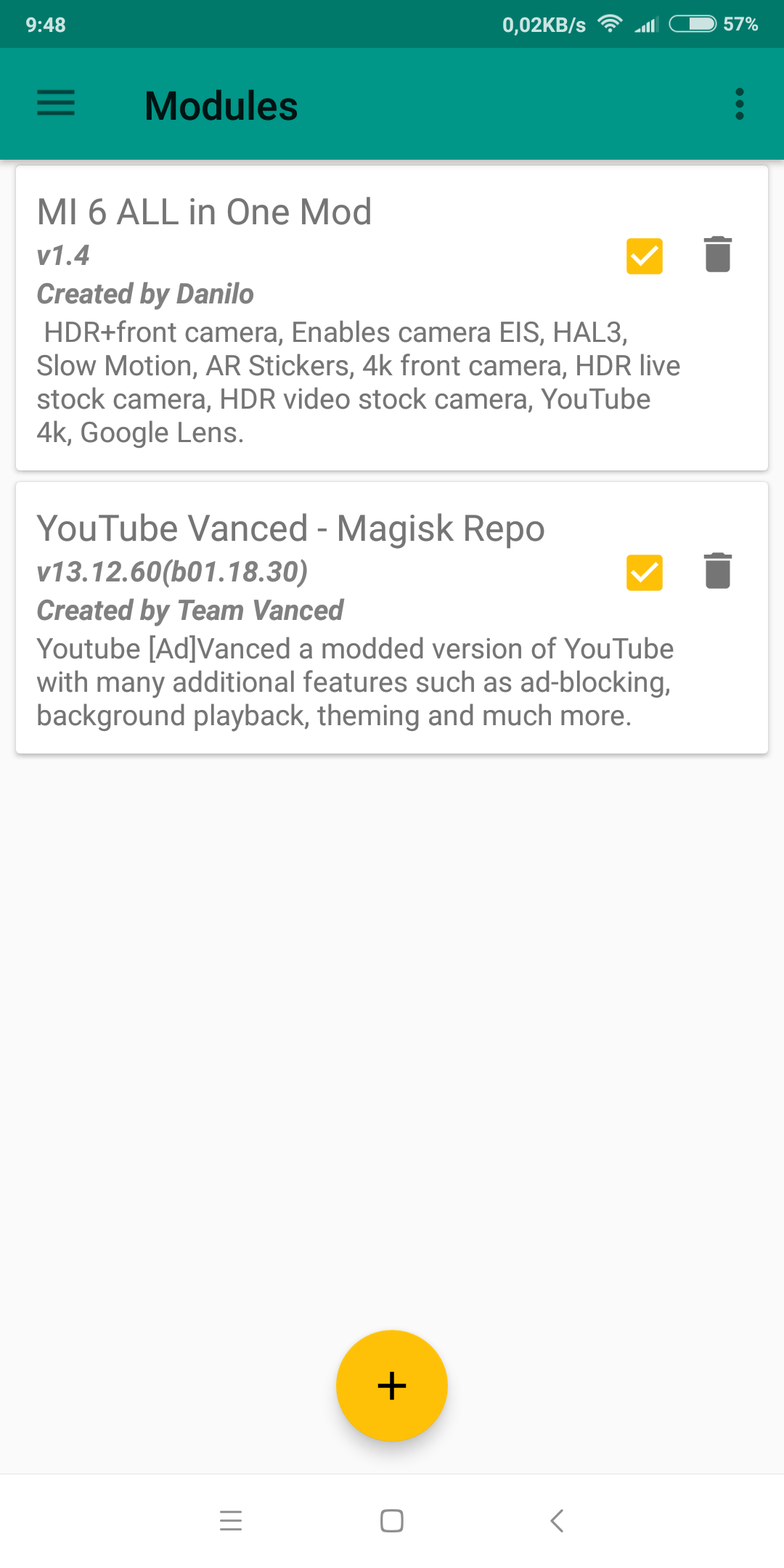Remove the YouTube Vanced module via trash icon
Image resolution: width=784 pixels, height=1568 pixels.
pos(718,571)
